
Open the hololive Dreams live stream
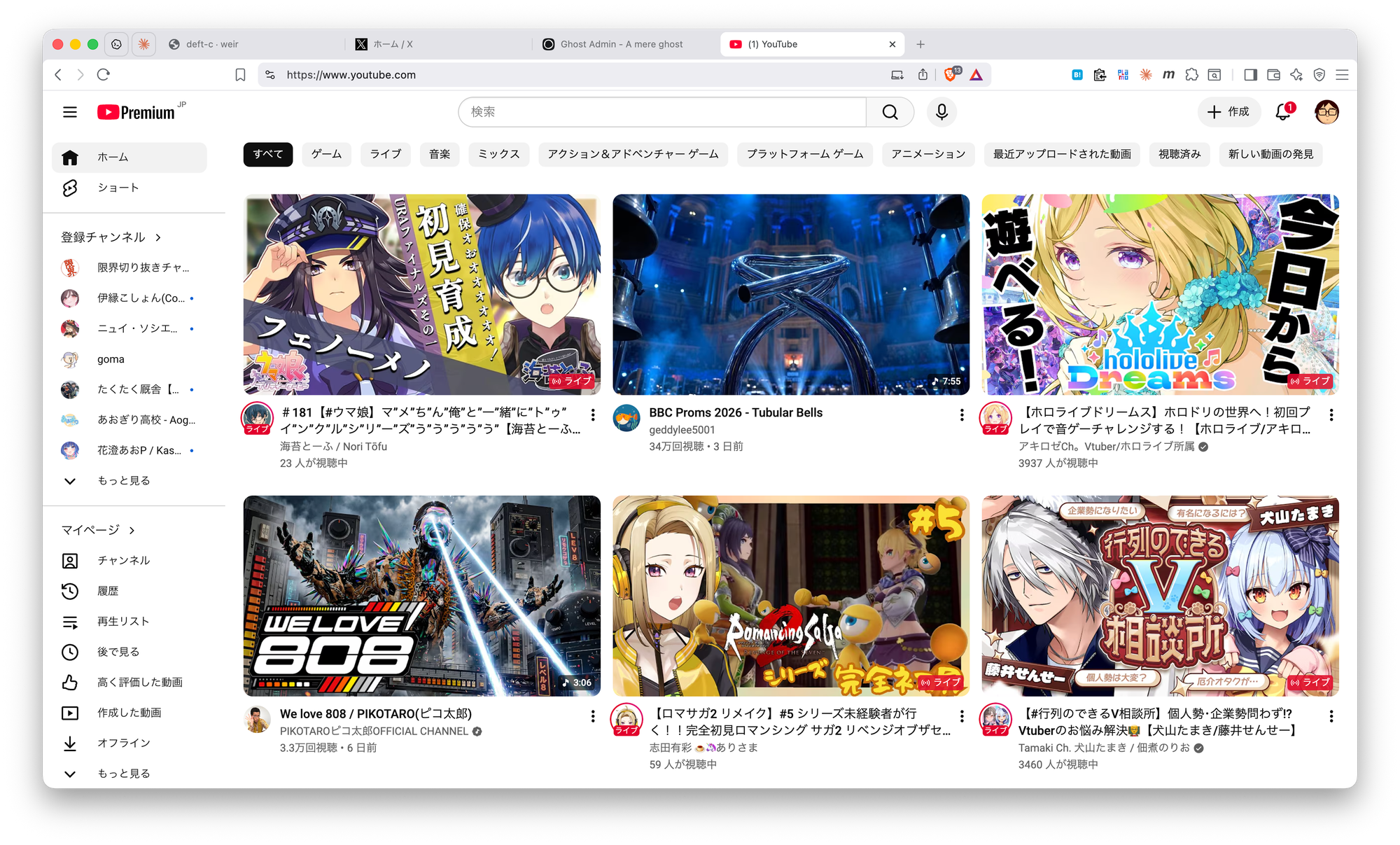click(1160, 295)
